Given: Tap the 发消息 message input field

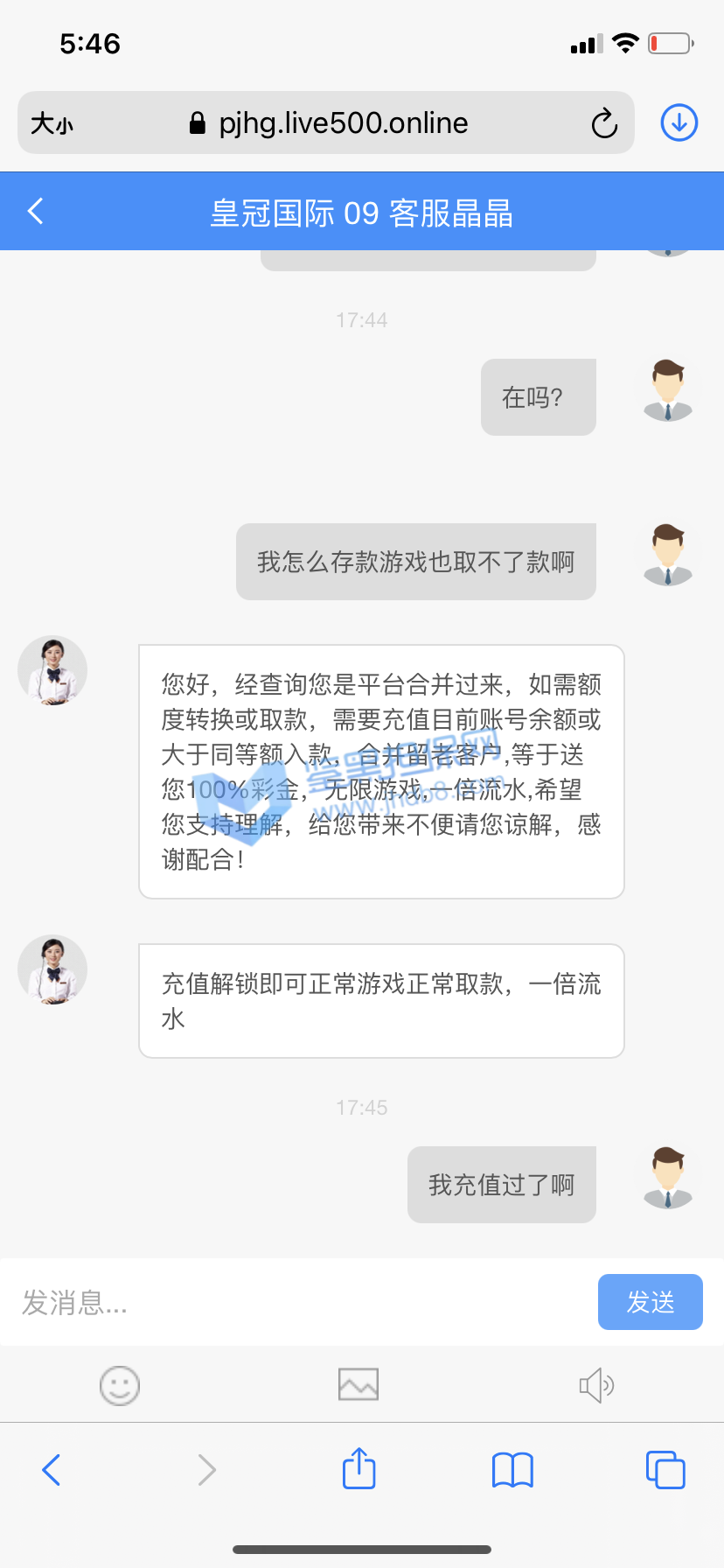Looking at the screenshot, I should click(297, 1303).
